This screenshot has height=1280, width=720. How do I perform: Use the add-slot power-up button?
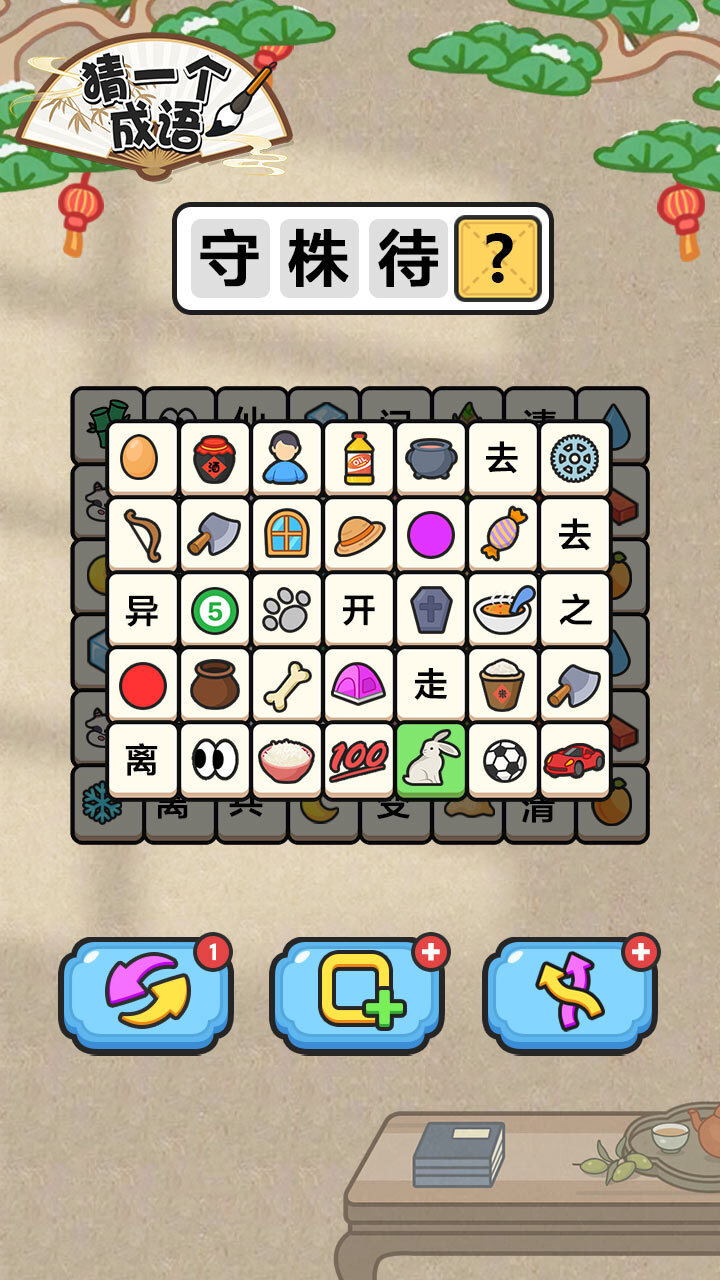tap(358, 993)
